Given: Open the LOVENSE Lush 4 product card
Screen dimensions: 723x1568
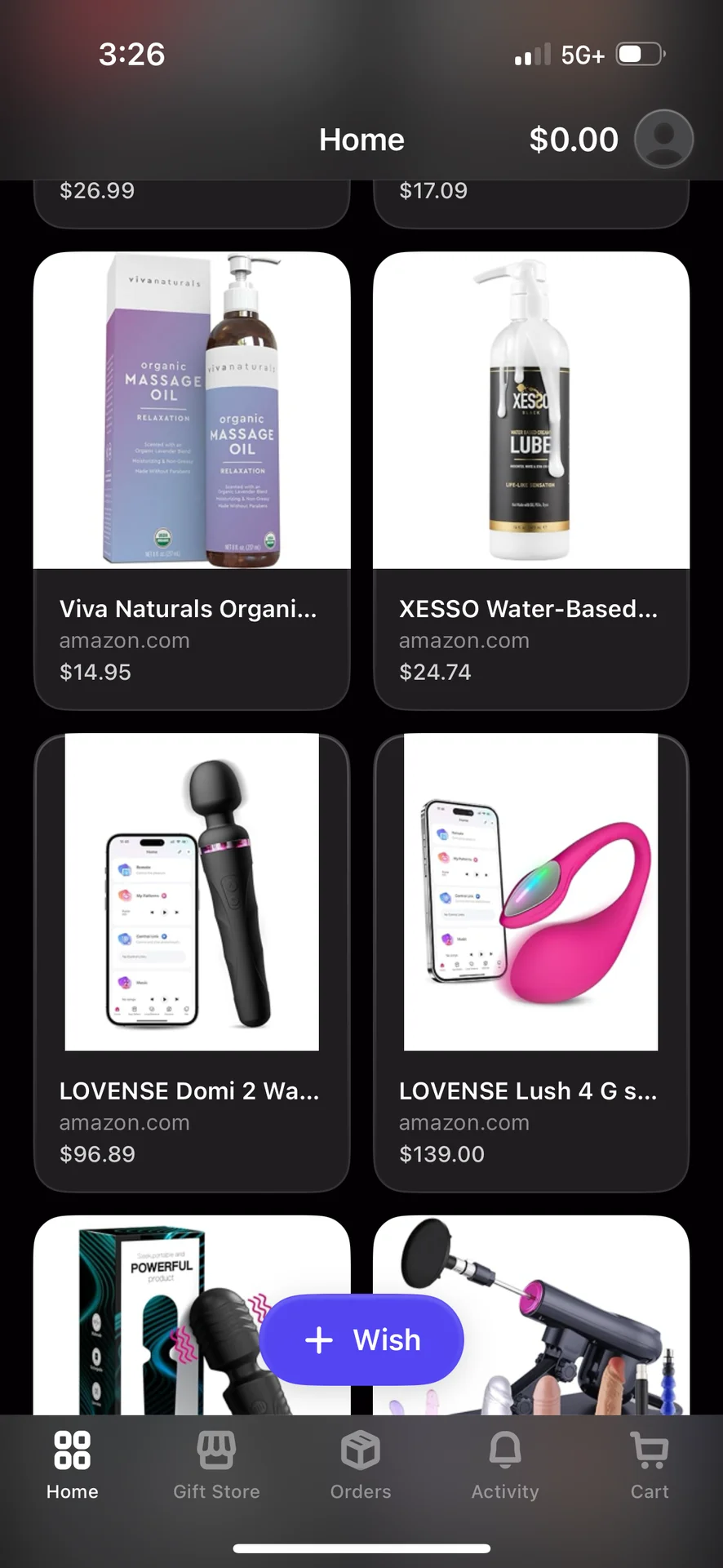Looking at the screenshot, I should [531, 962].
